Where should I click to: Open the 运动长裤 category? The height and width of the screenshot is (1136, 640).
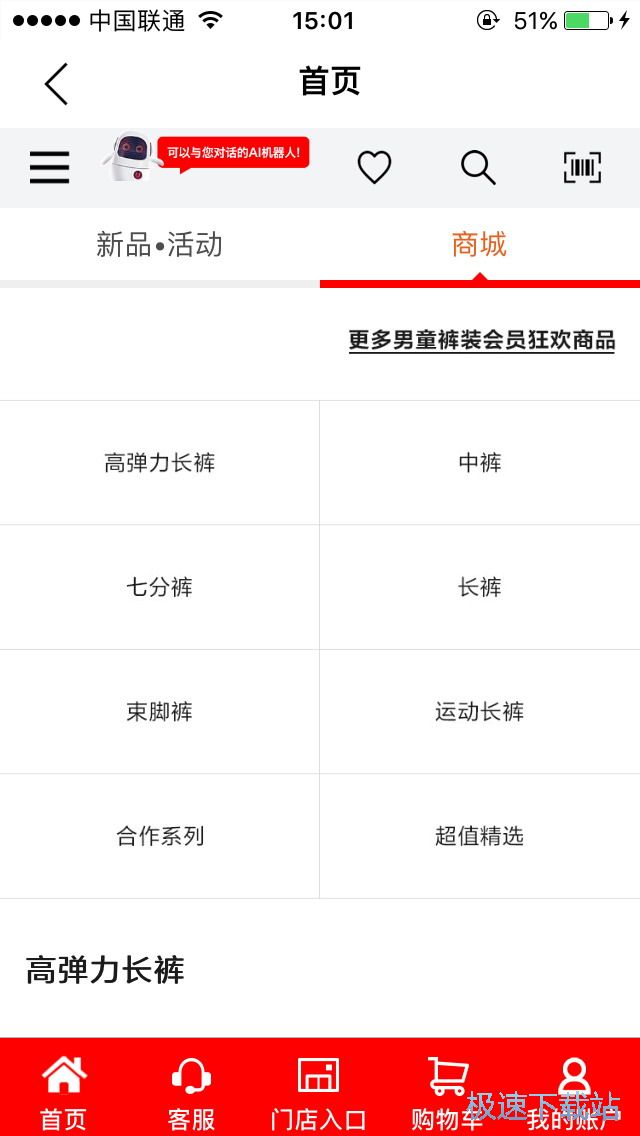point(479,712)
